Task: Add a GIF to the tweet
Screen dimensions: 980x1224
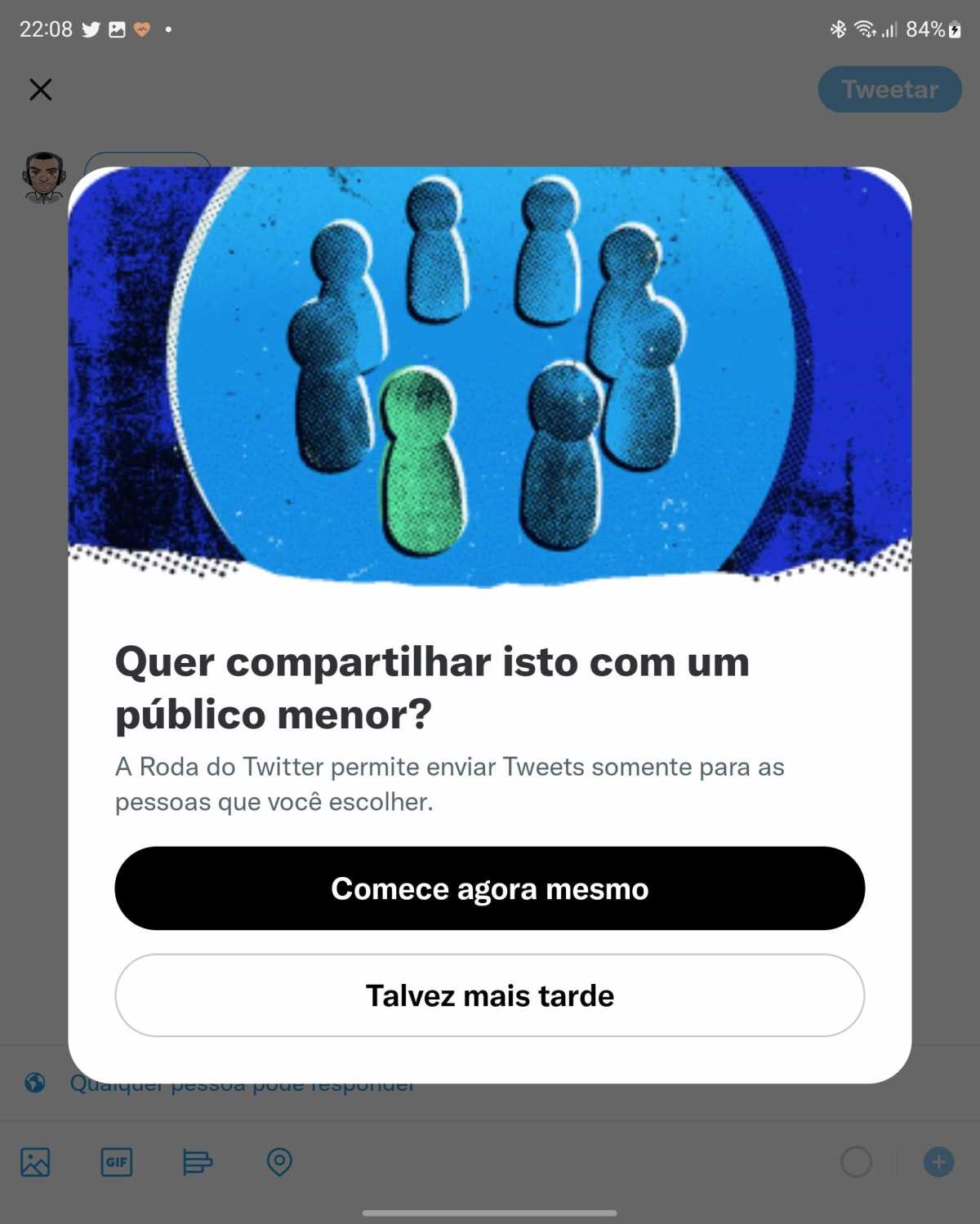Action: pyautogui.click(x=116, y=1161)
